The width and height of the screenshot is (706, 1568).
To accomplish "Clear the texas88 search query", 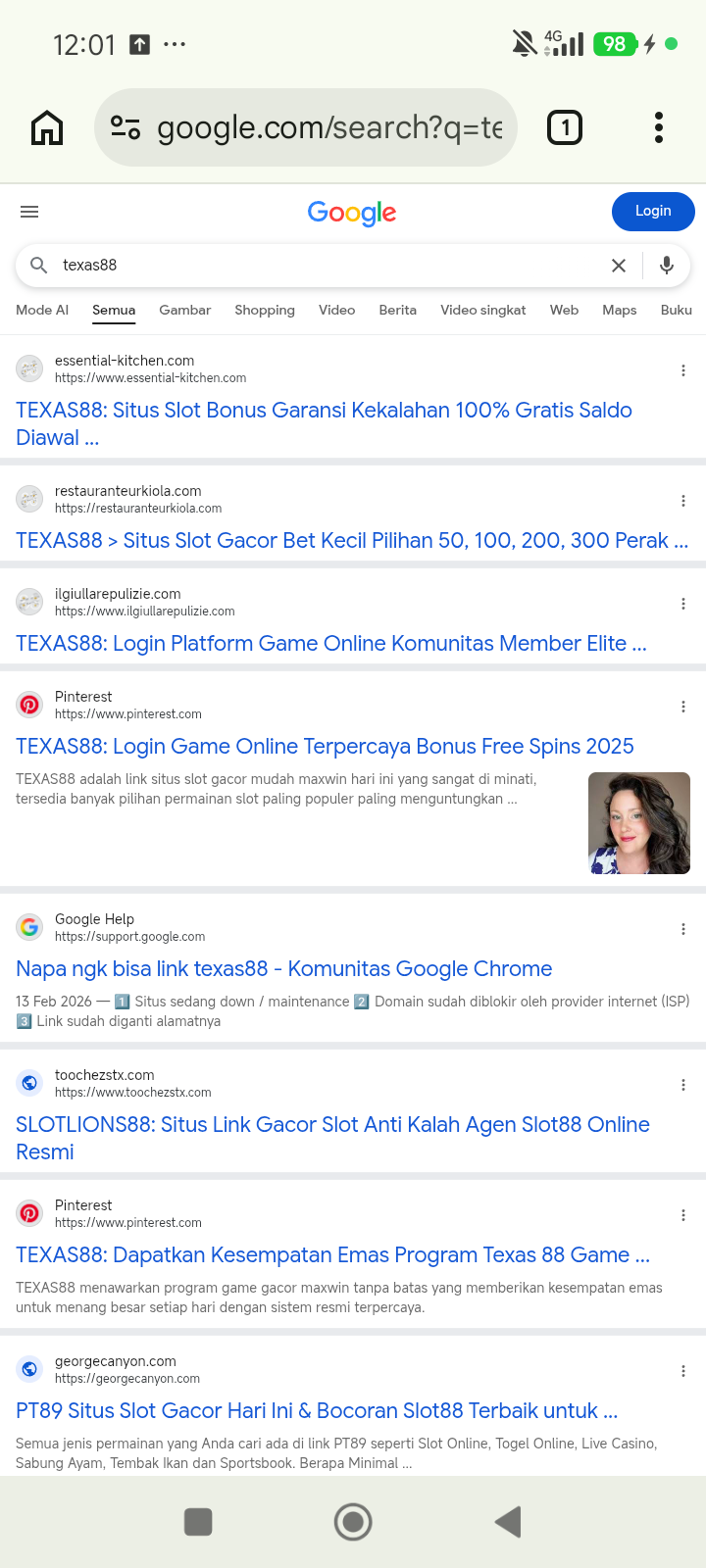I will [x=619, y=266].
